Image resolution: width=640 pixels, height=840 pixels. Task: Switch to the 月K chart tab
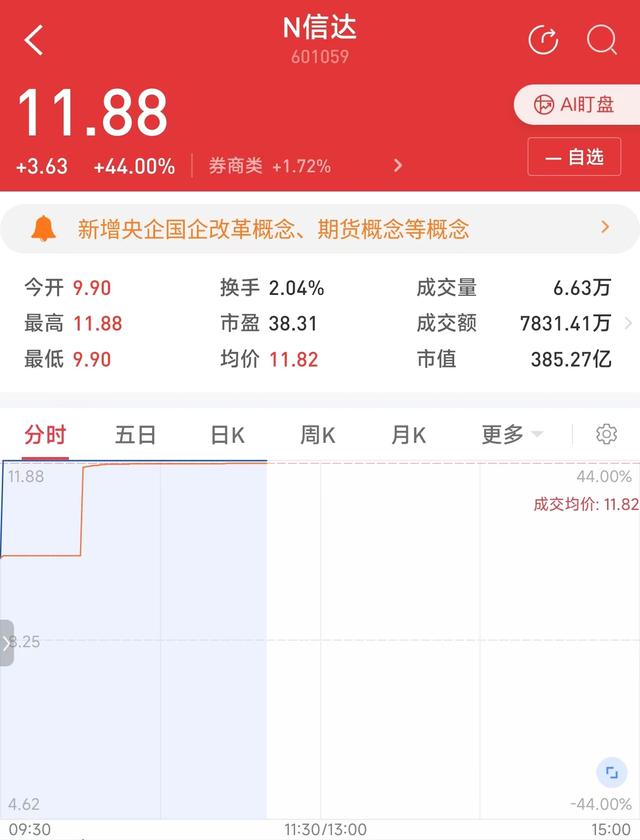[x=408, y=435]
